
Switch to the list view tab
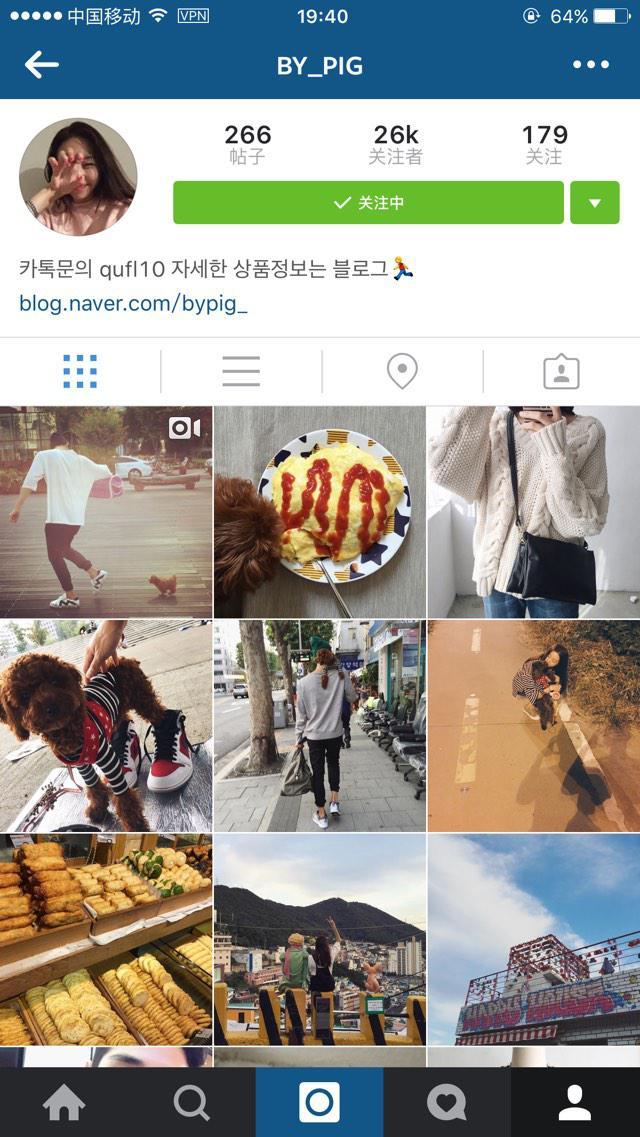241,372
